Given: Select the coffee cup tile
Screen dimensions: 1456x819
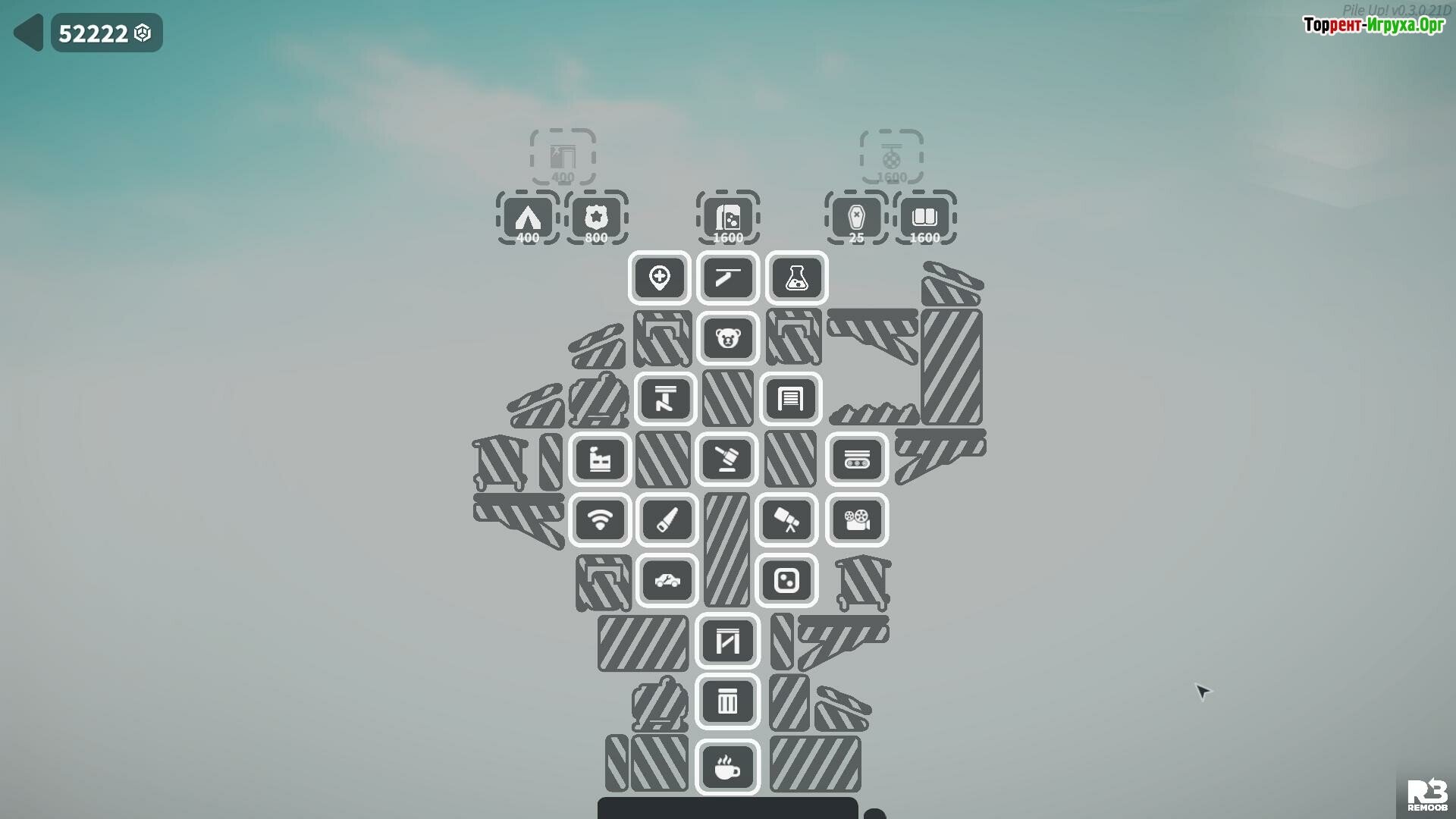Looking at the screenshot, I should 727,767.
